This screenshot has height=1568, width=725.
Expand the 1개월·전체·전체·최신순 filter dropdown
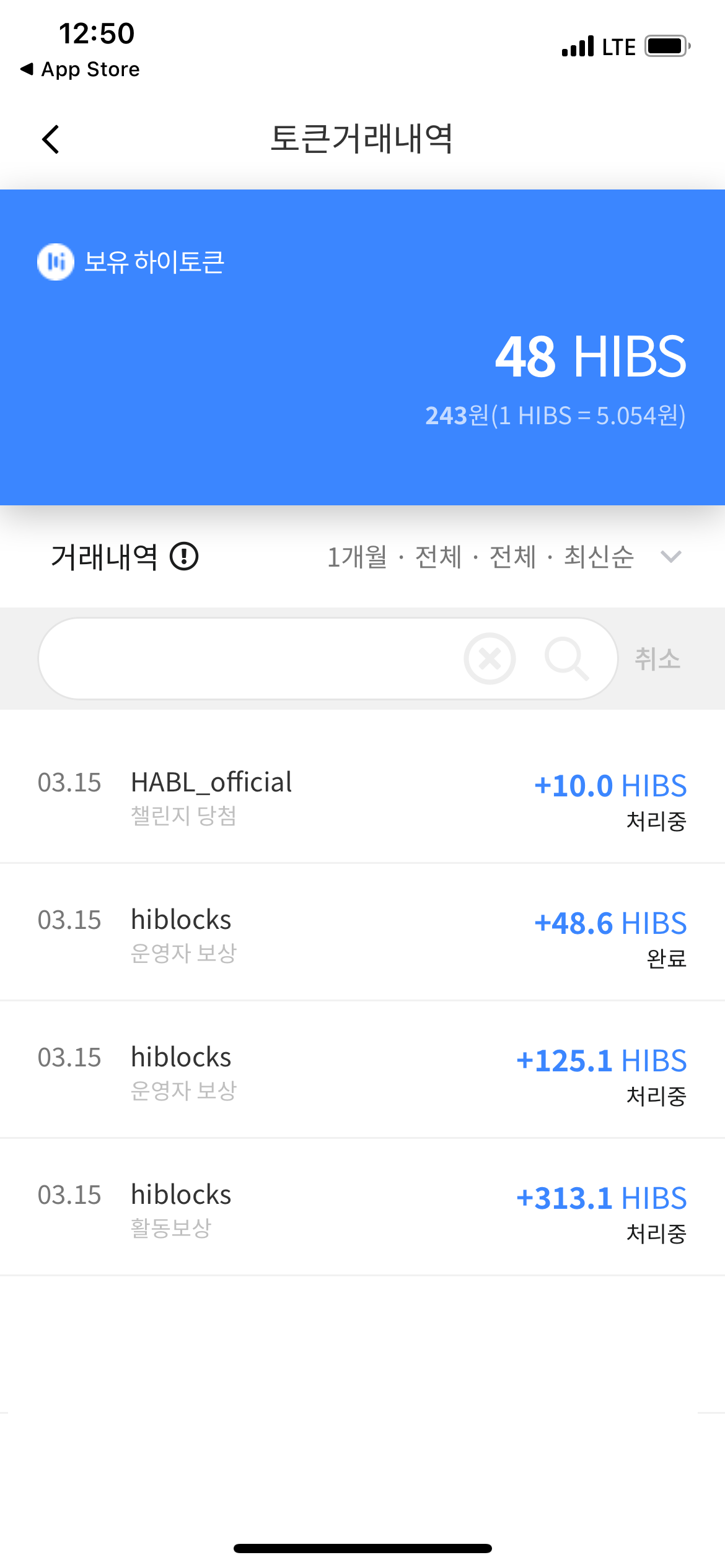(x=505, y=557)
